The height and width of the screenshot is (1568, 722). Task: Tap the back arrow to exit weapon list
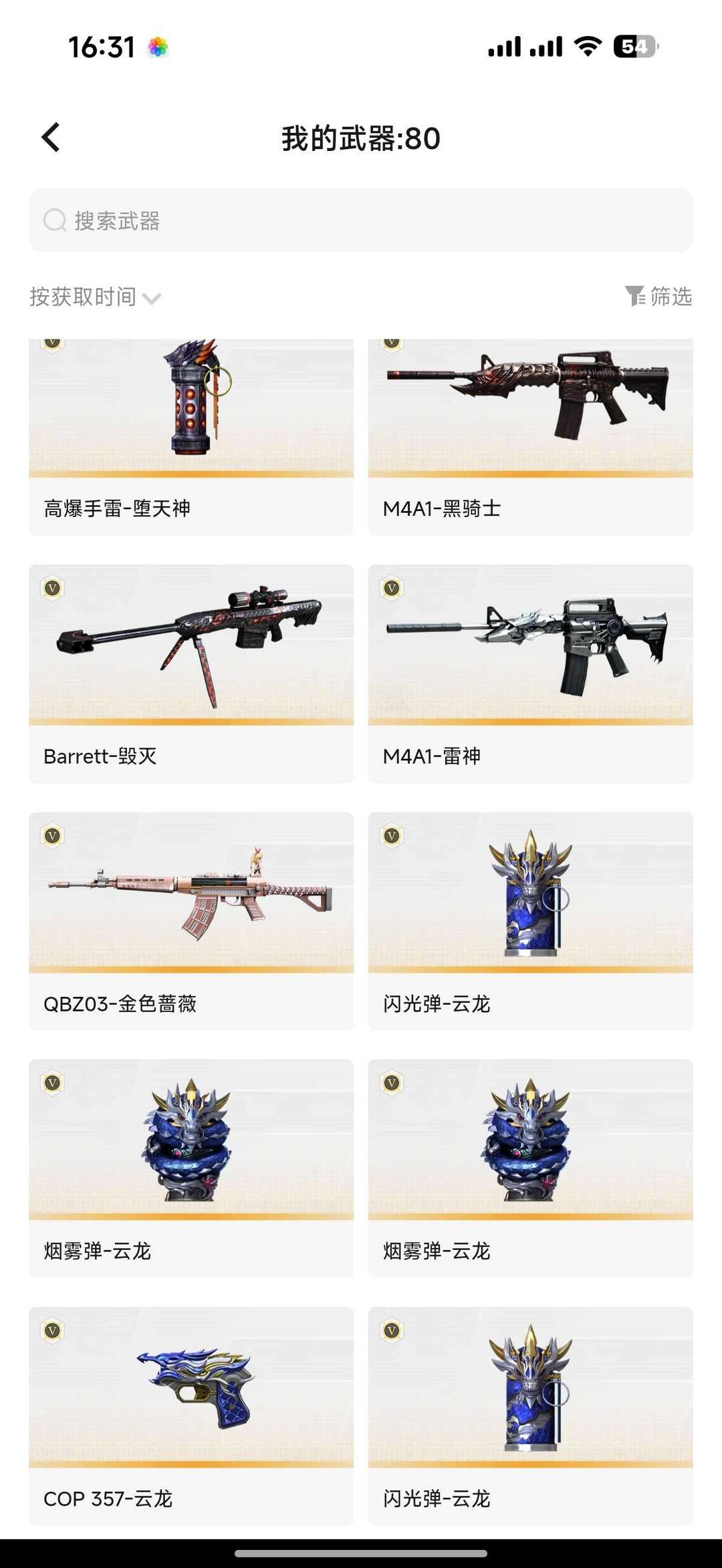click(50, 137)
